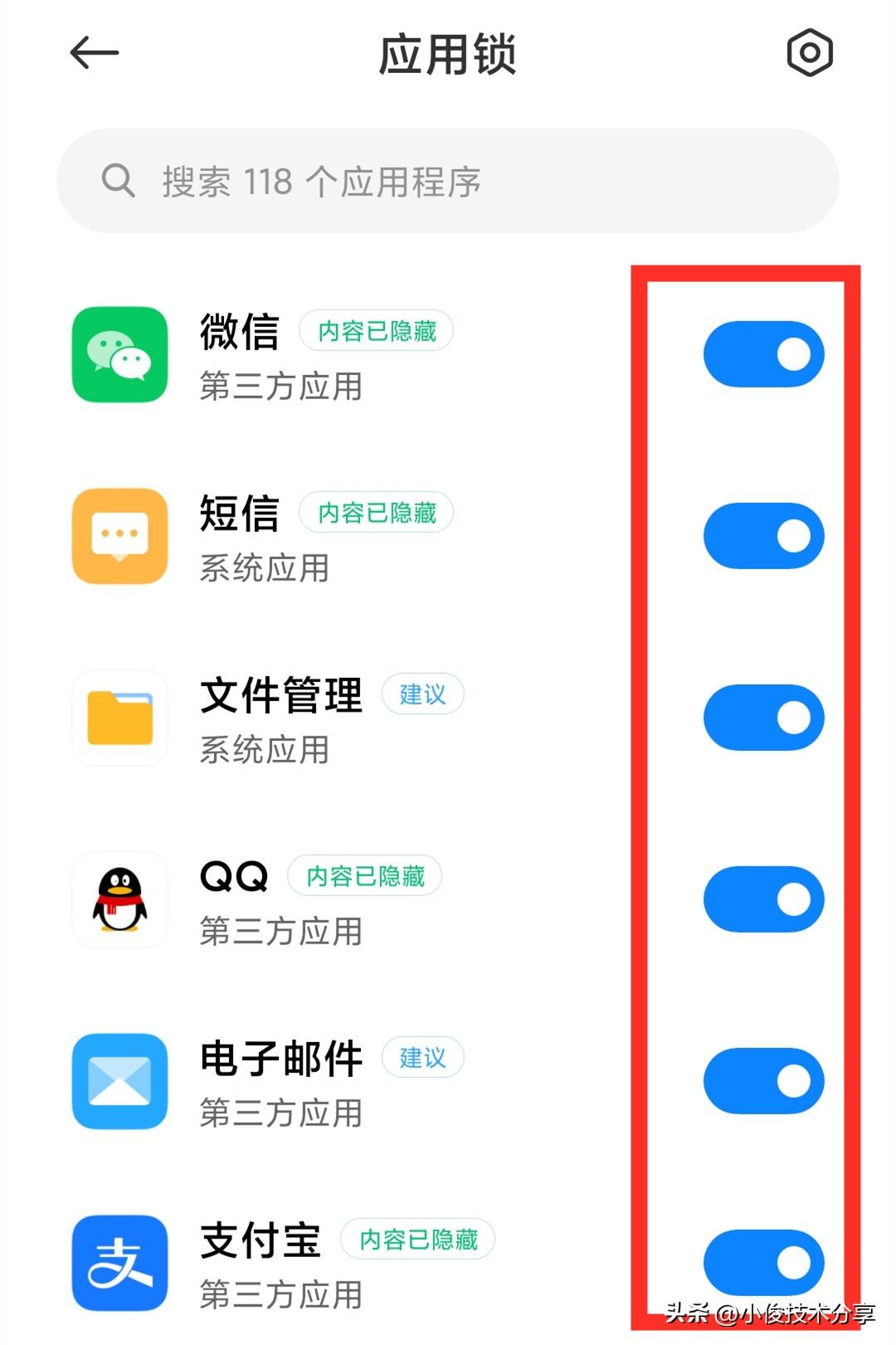Open the Email (电子邮件) app icon
This screenshot has width=896, height=1345.
point(119,1081)
